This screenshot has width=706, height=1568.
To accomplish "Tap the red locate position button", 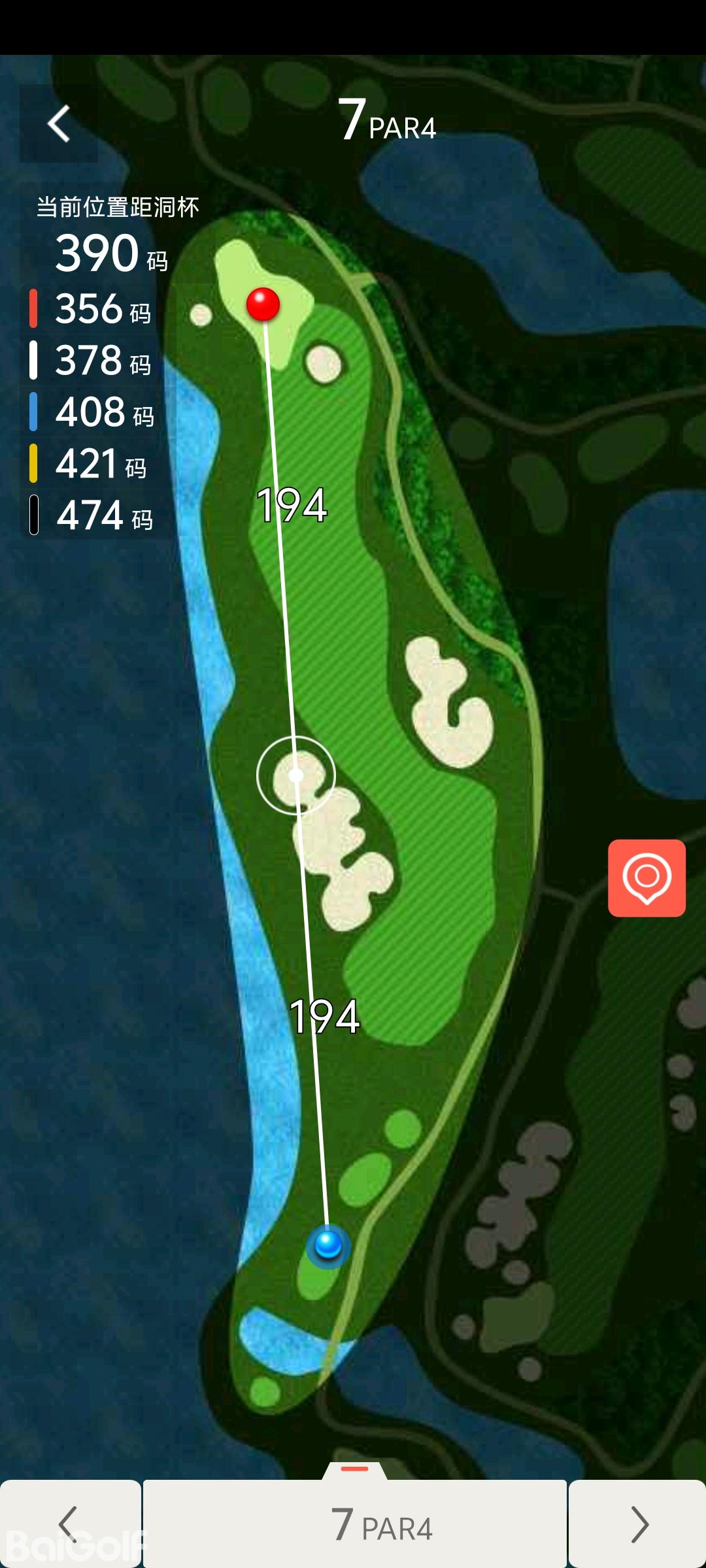I will [x=647, y=877].
